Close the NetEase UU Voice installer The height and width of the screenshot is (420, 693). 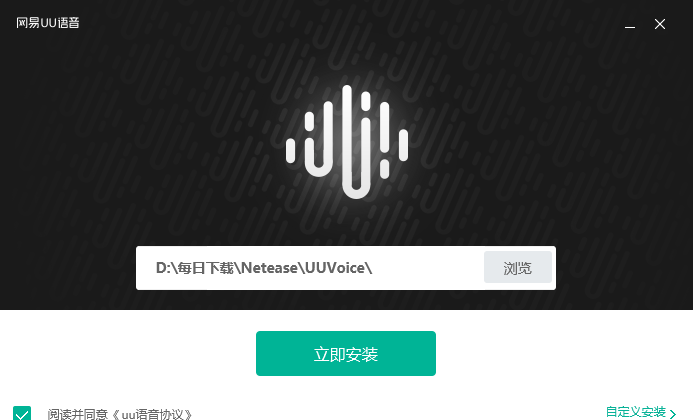pos(660,24)
